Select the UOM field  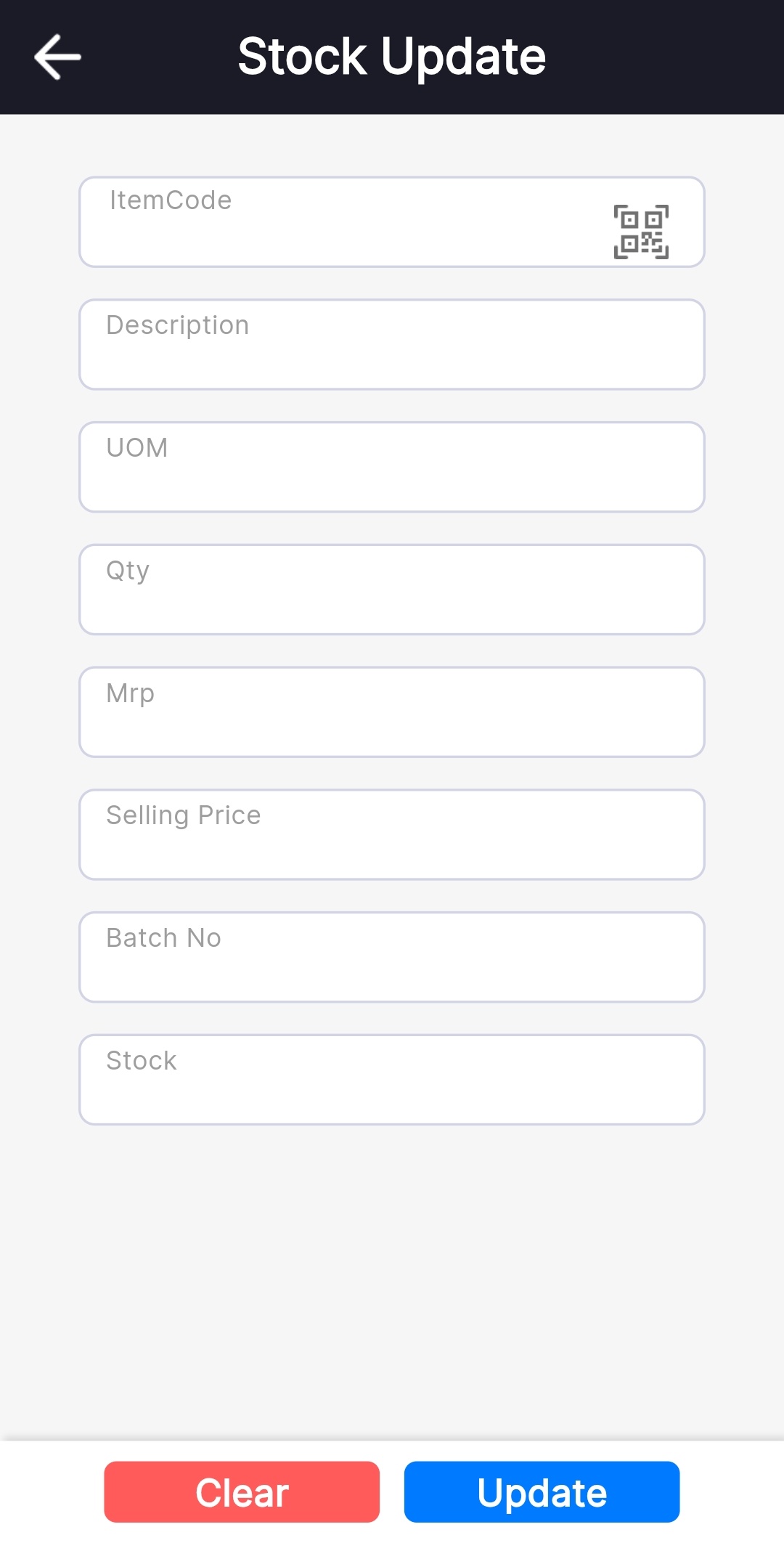point(392,468)
